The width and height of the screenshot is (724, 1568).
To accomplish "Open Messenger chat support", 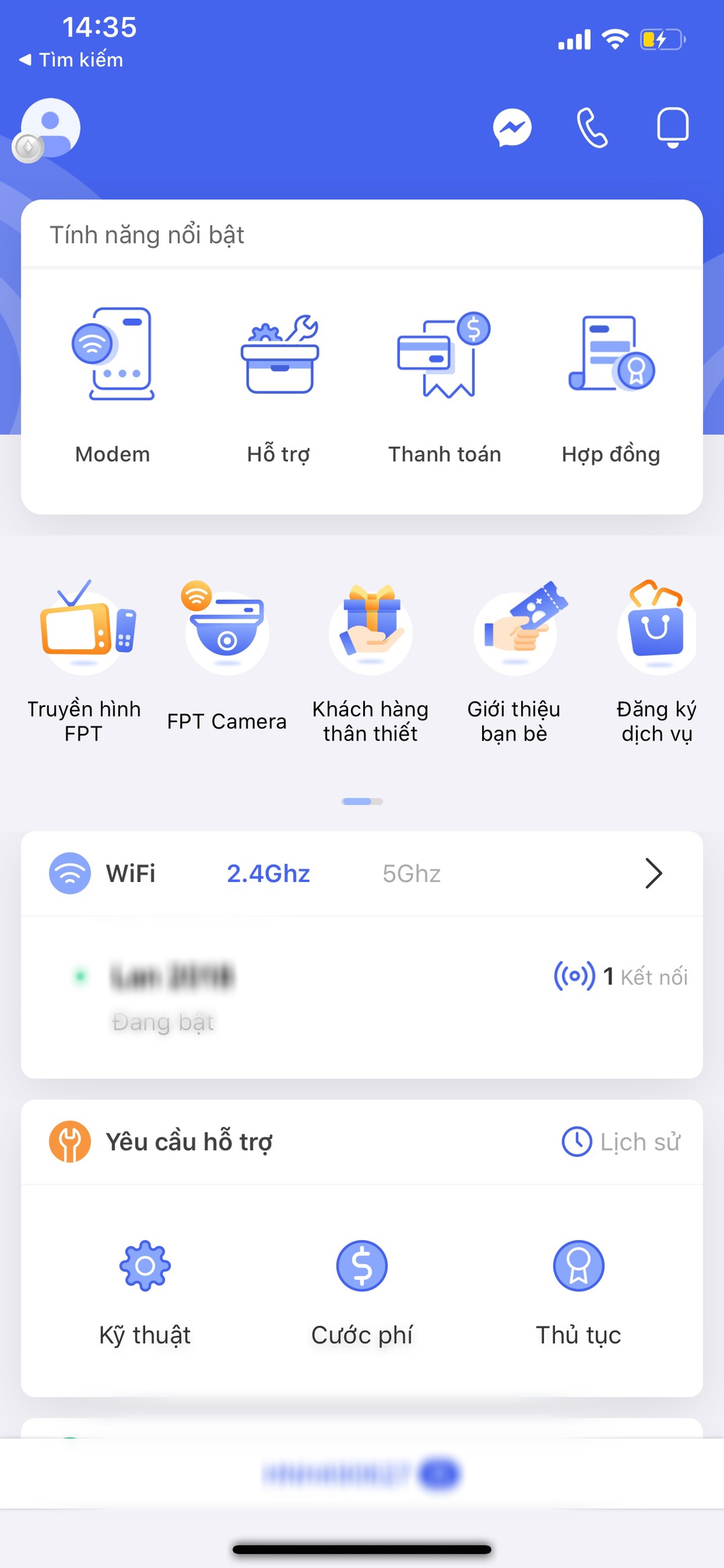I will pos(512,128).
